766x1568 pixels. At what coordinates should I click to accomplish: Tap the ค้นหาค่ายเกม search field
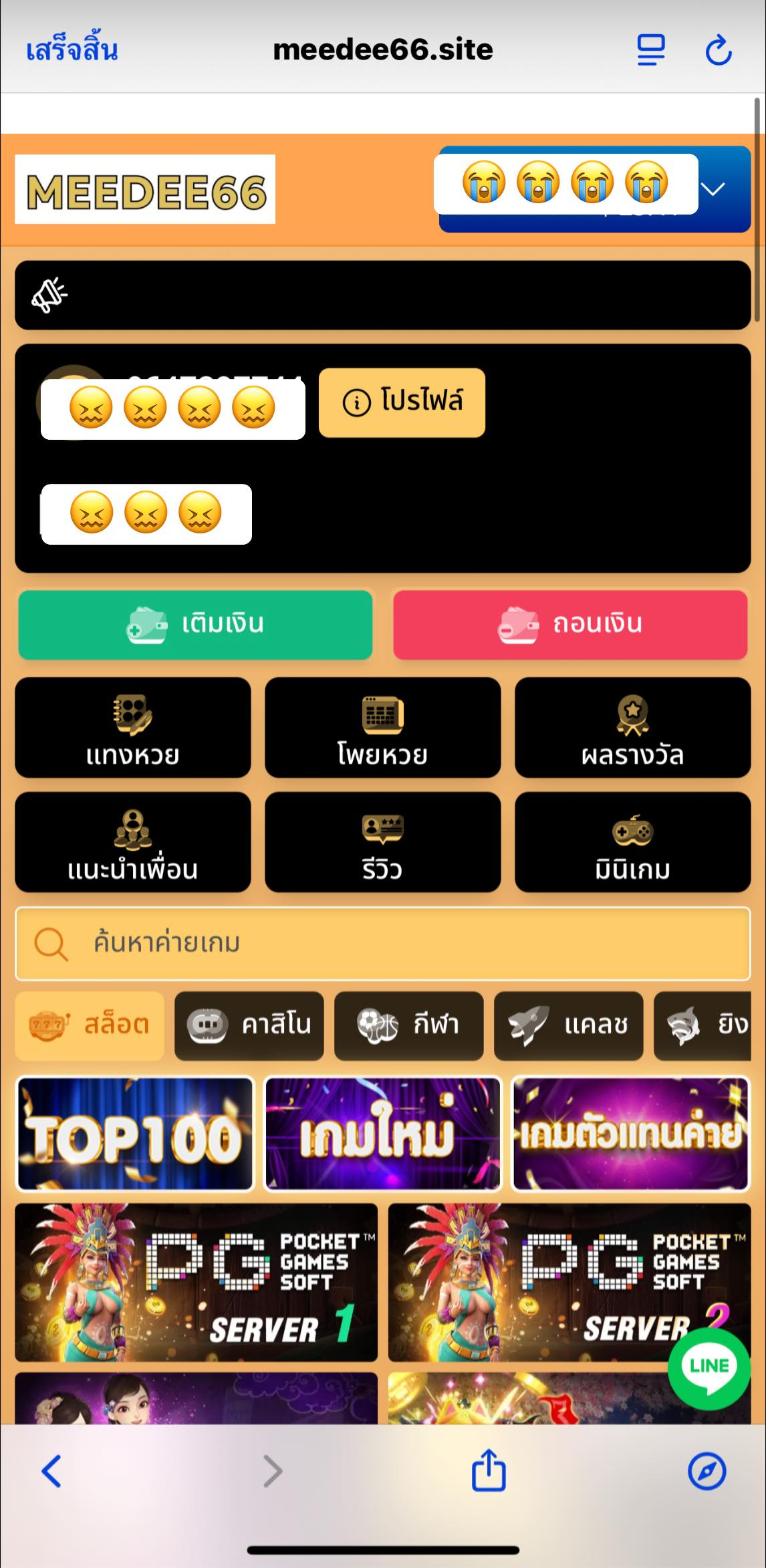(x=382, y=943)
